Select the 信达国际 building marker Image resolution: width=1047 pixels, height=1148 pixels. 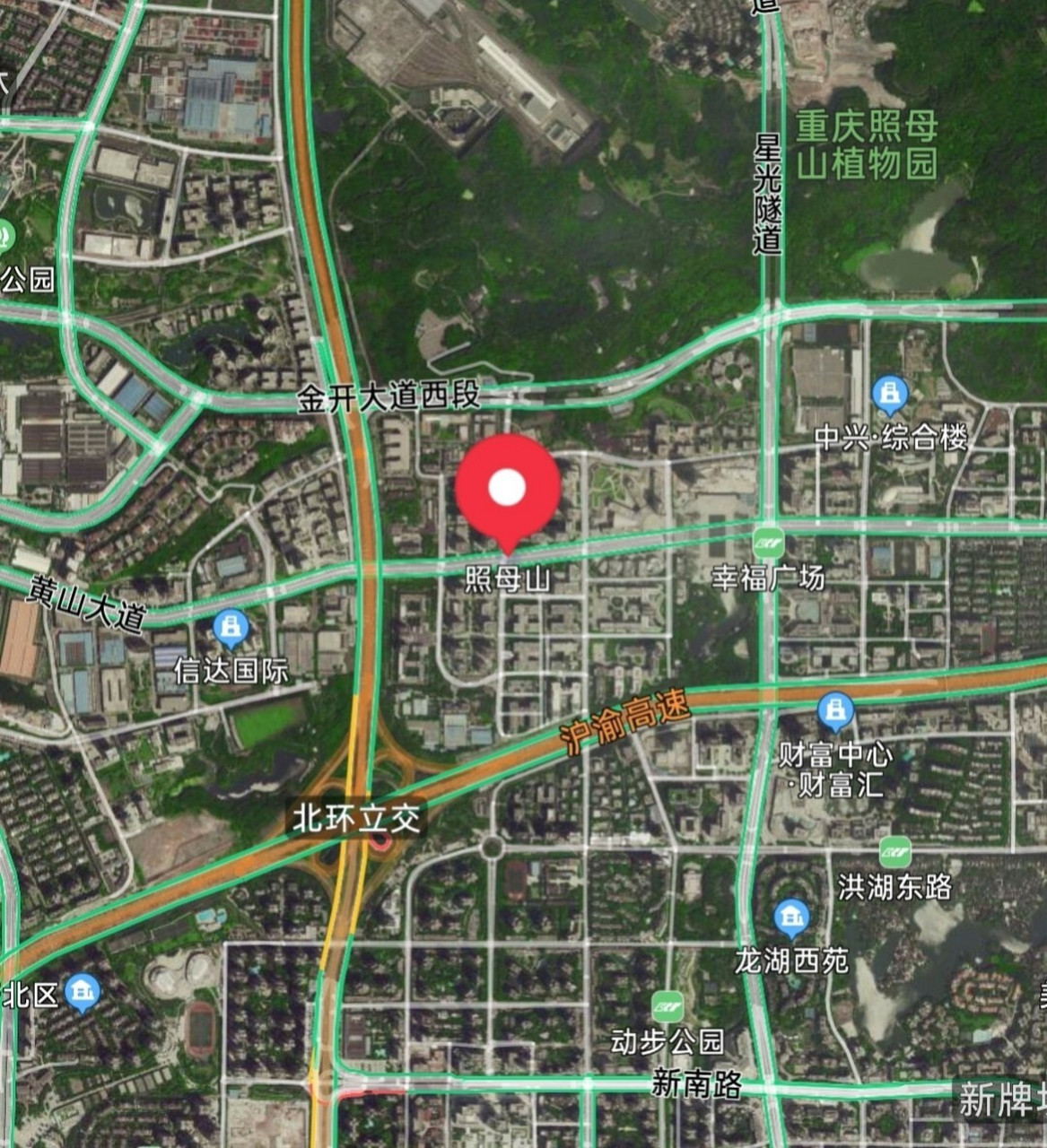(x=231, y=630)
